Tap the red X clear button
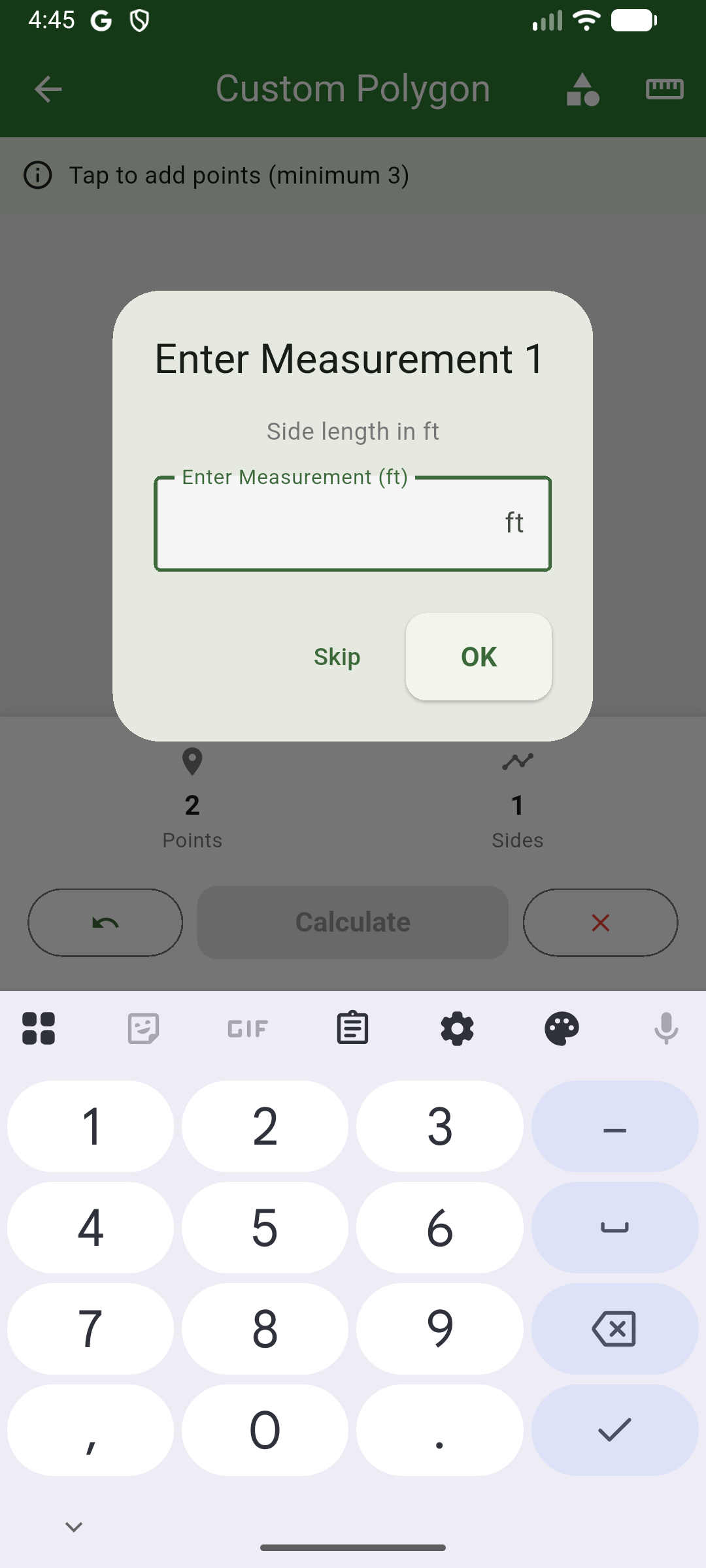706x1568 pixels. point(600,923)
